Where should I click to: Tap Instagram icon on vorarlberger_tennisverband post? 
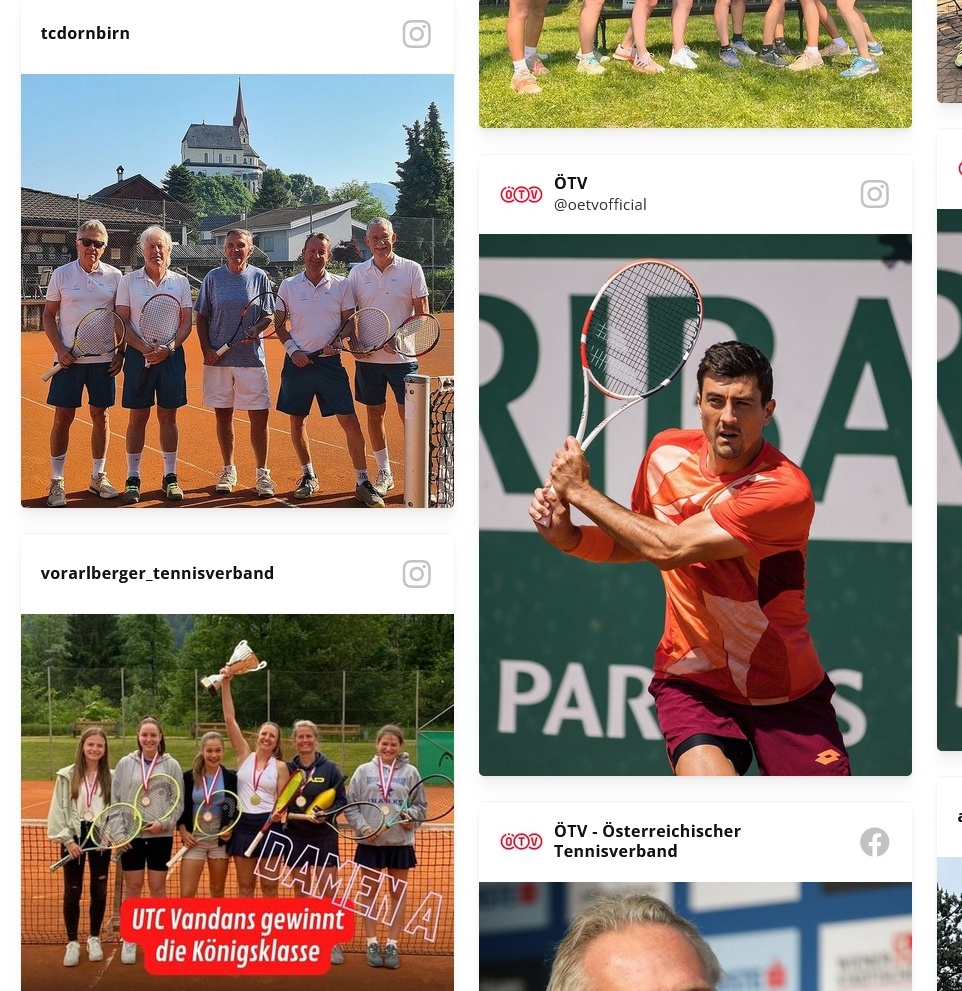[x=416, y=574]
